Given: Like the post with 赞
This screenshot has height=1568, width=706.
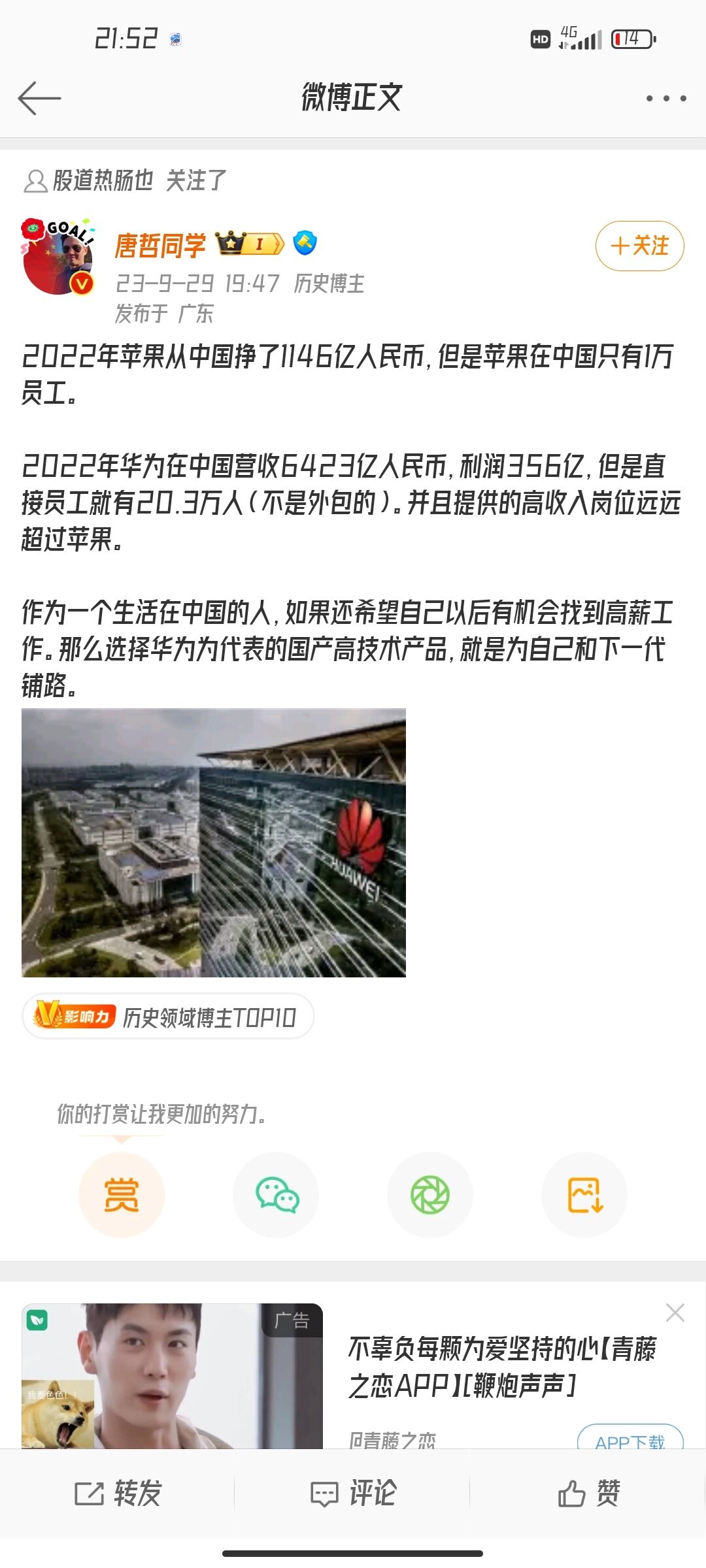Looking at the screenshot, I should click(588, 1494).
